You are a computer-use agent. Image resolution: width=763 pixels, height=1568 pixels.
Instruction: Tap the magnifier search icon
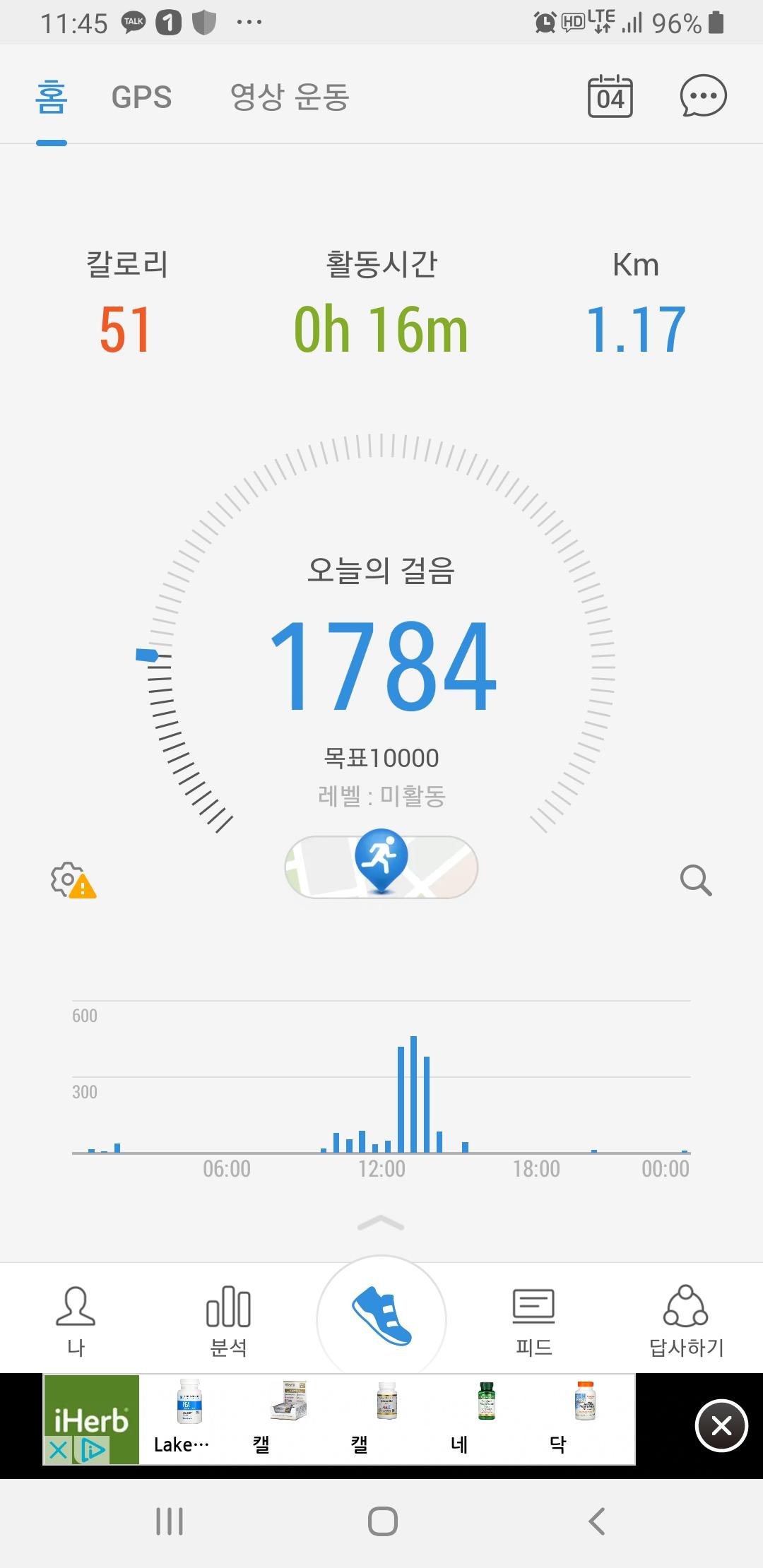click(695, 880)
